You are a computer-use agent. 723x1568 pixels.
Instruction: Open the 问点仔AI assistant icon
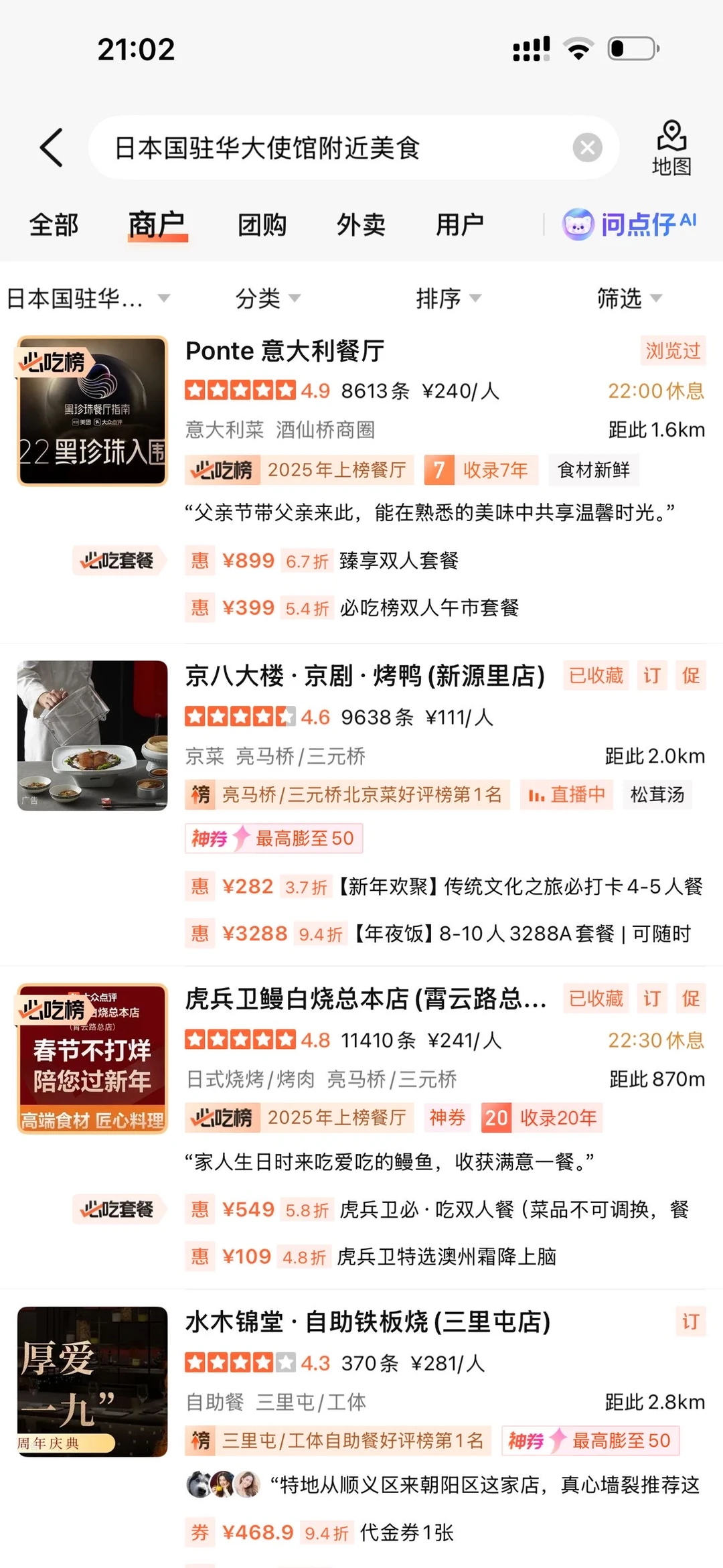coord(629,224)
